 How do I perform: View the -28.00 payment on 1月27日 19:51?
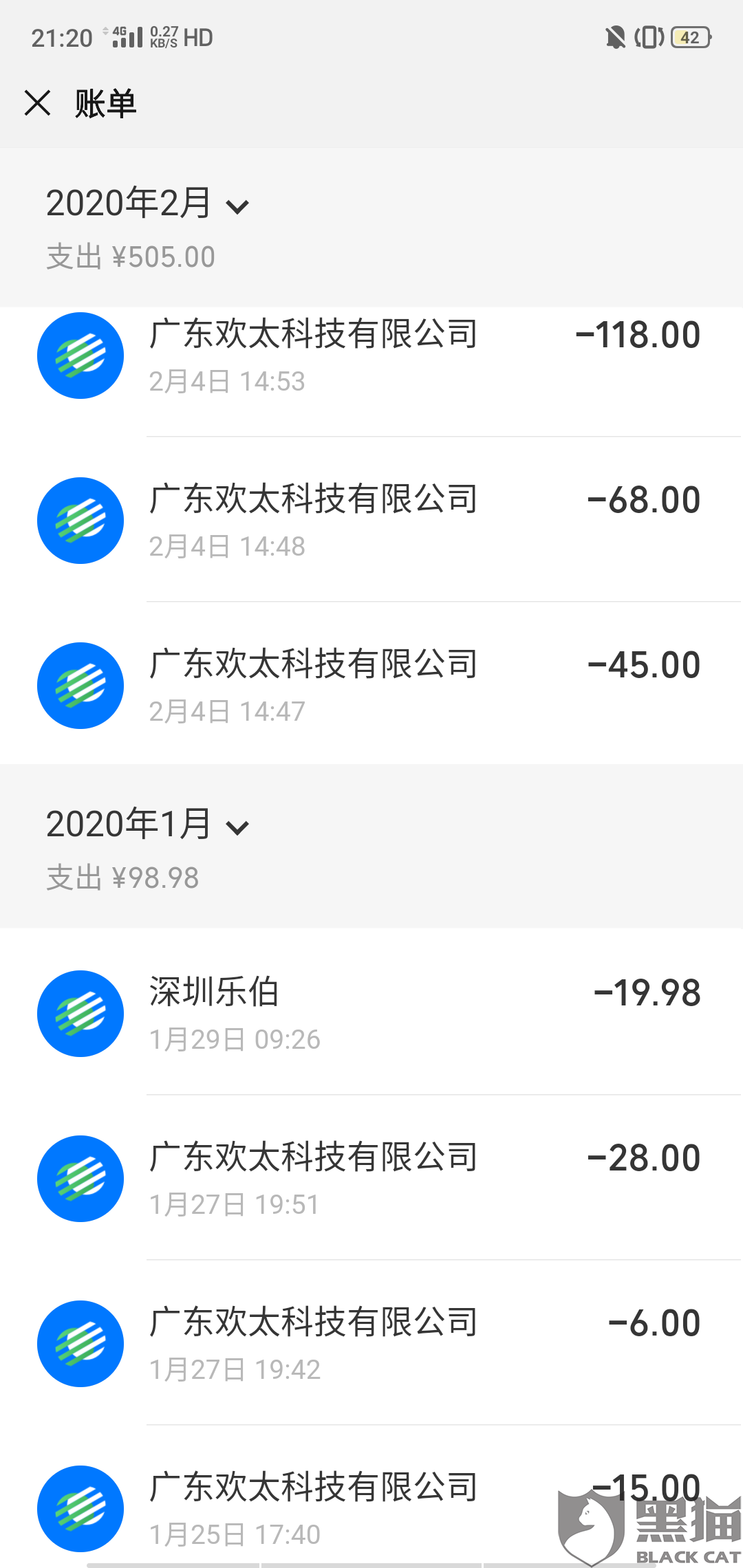coord(371,1179)
